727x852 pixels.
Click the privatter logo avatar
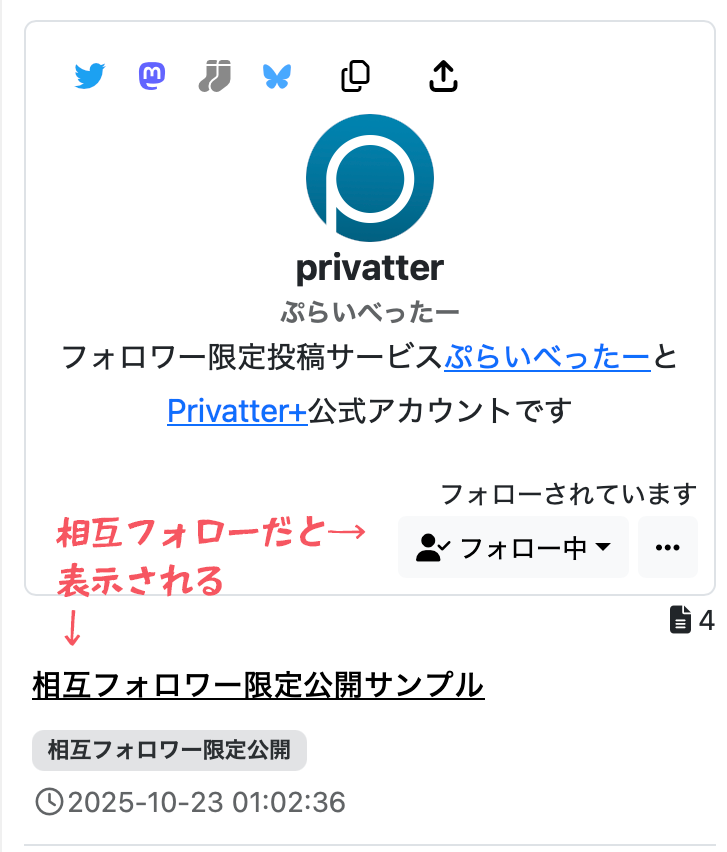coord(369,177)
